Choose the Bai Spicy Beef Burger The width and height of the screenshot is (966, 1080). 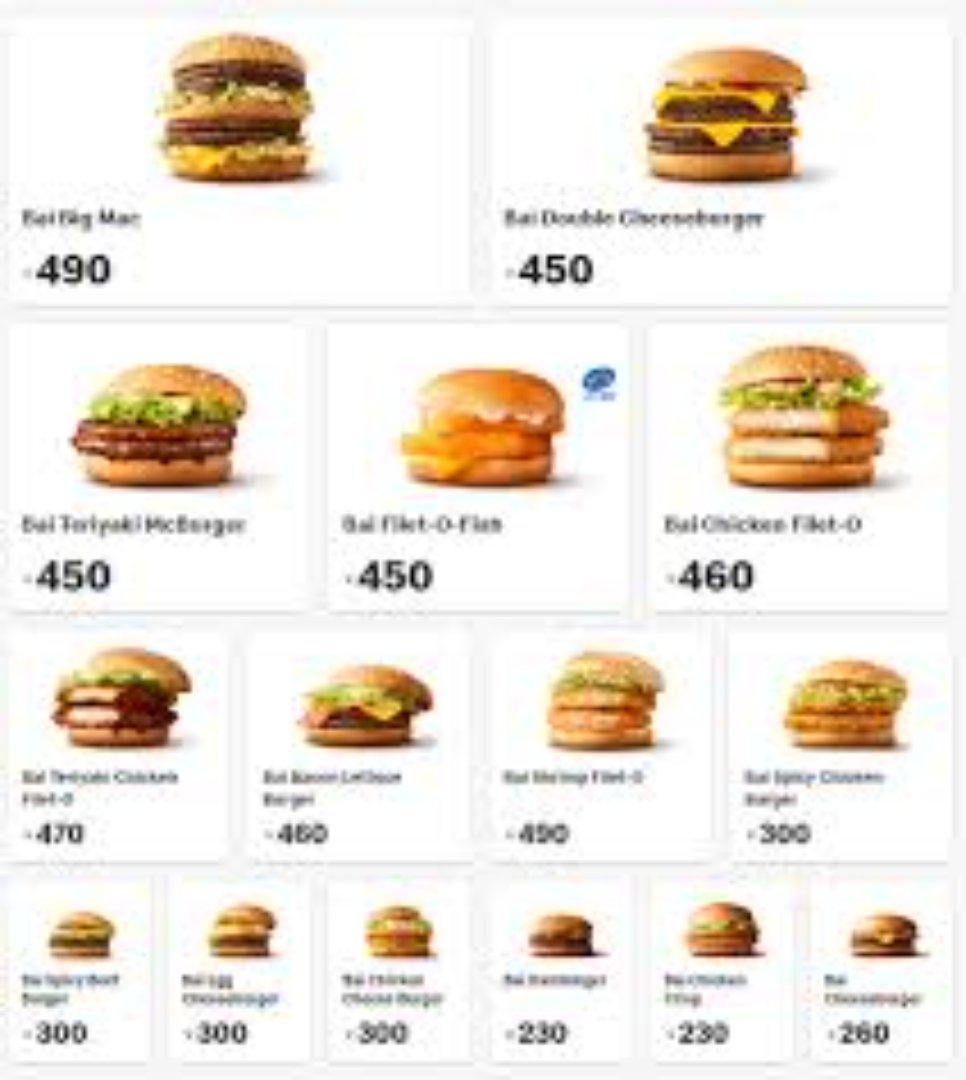(x=80, y=970)
